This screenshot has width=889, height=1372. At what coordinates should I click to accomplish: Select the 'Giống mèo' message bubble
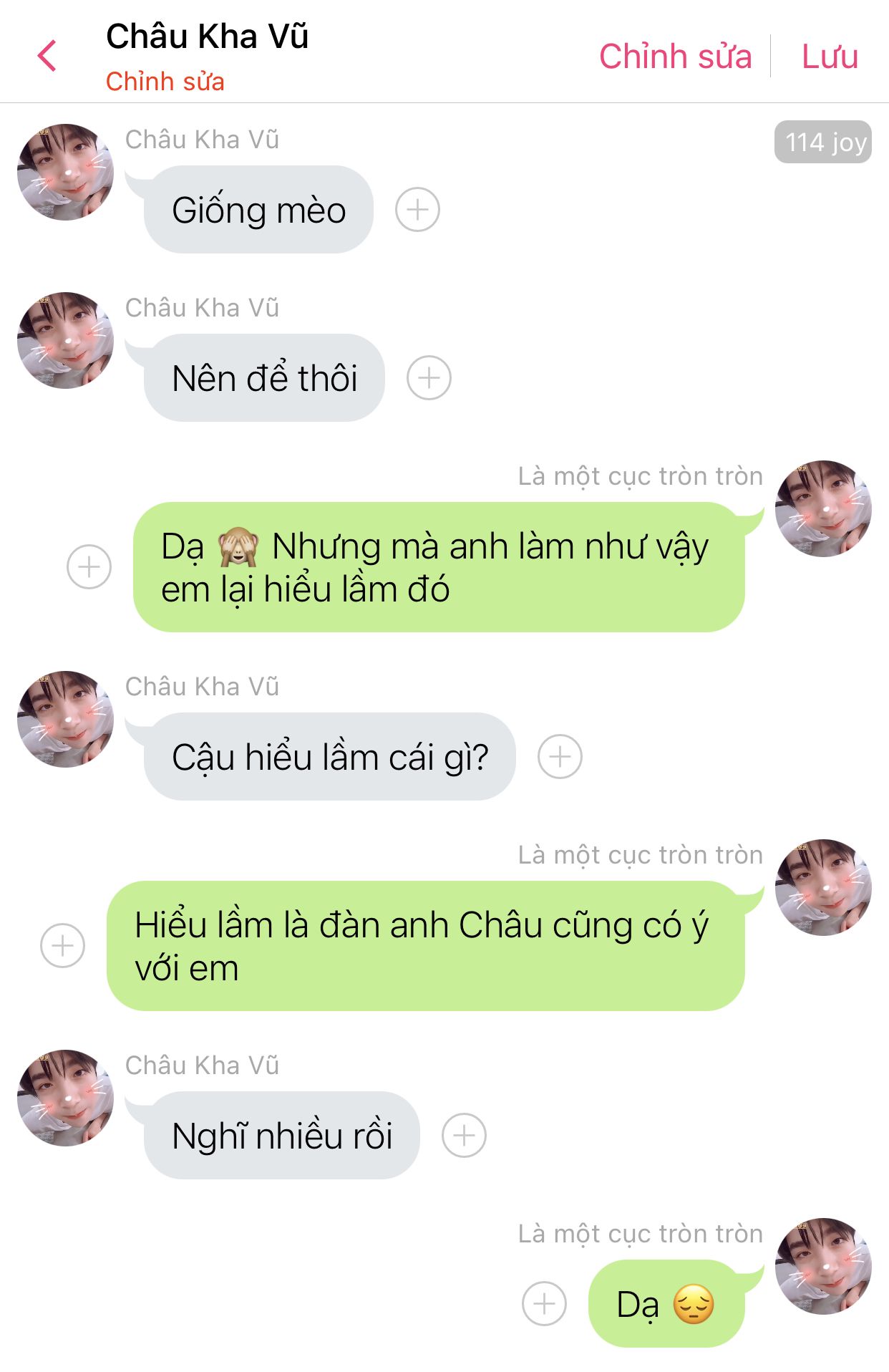coord(258,210)
